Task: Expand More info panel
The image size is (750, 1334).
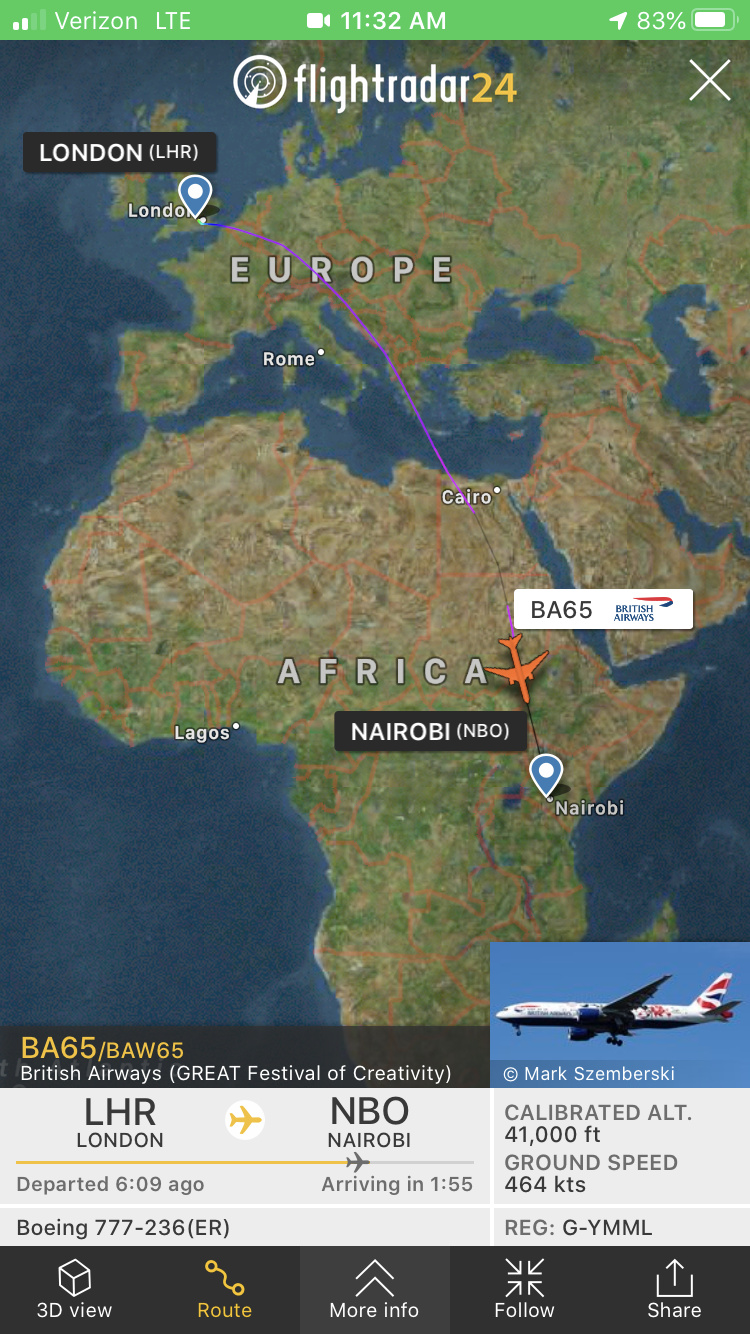Action: click(374, 1289)
